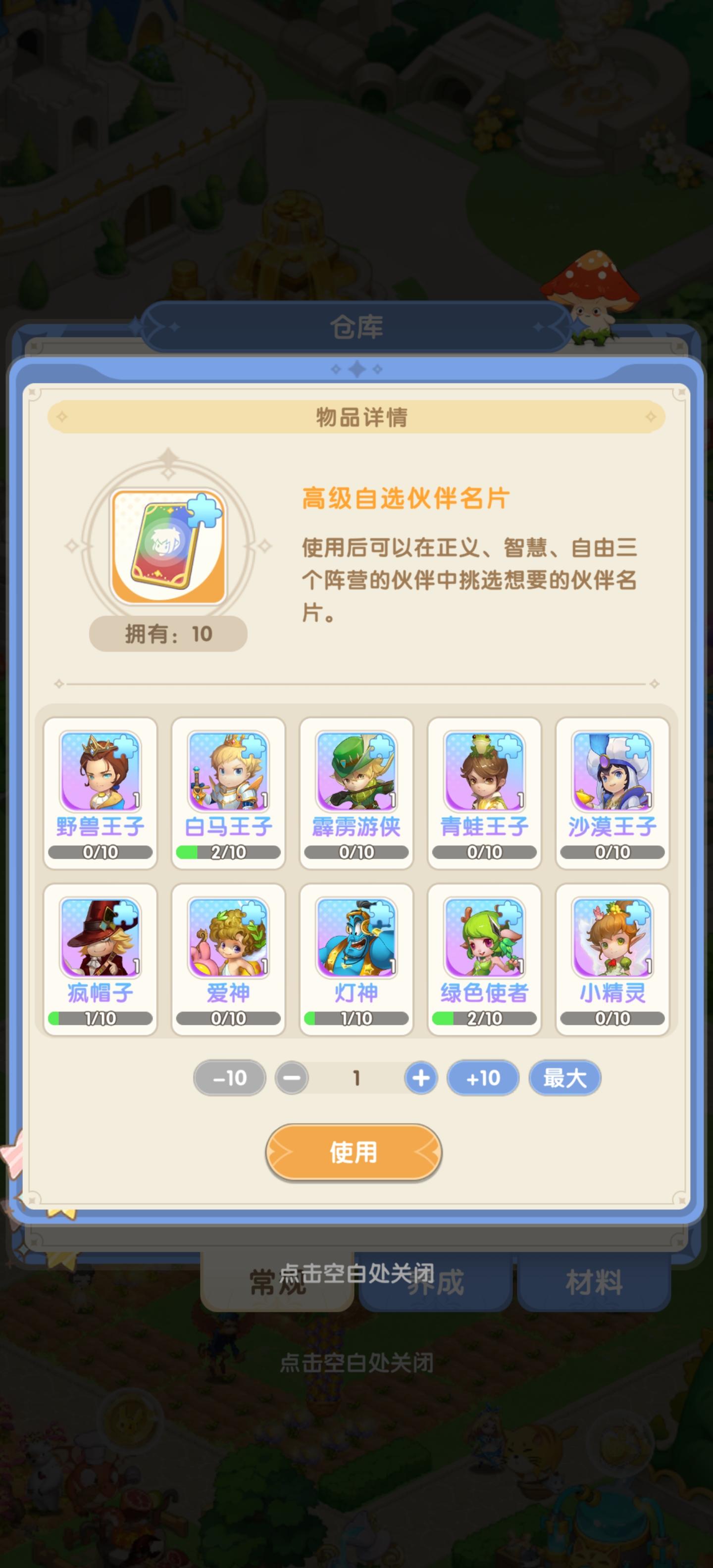Click +10 to add ten items
Screen dimensions: 713x1568
coord(483,1078)
